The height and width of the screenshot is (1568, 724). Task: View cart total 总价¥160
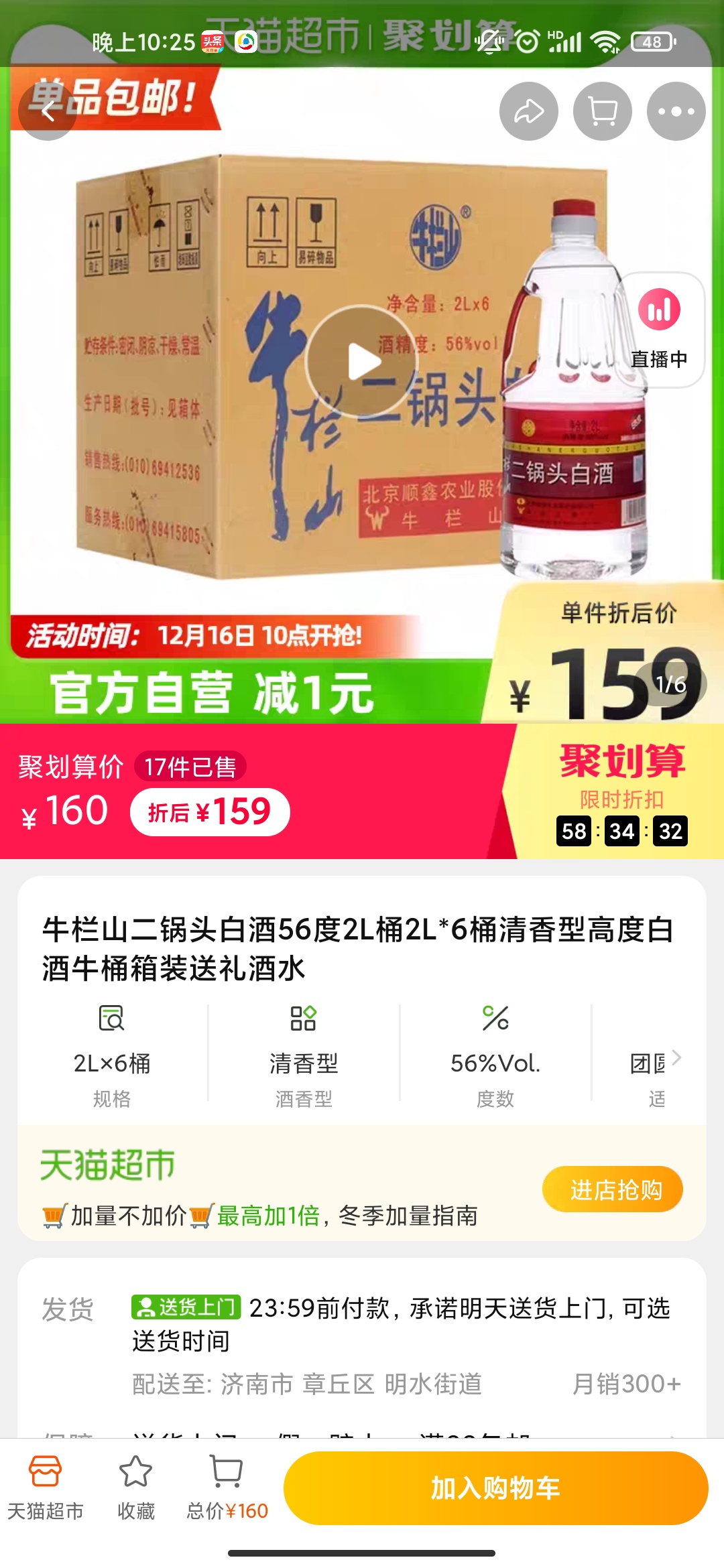tap(227, 1488)
